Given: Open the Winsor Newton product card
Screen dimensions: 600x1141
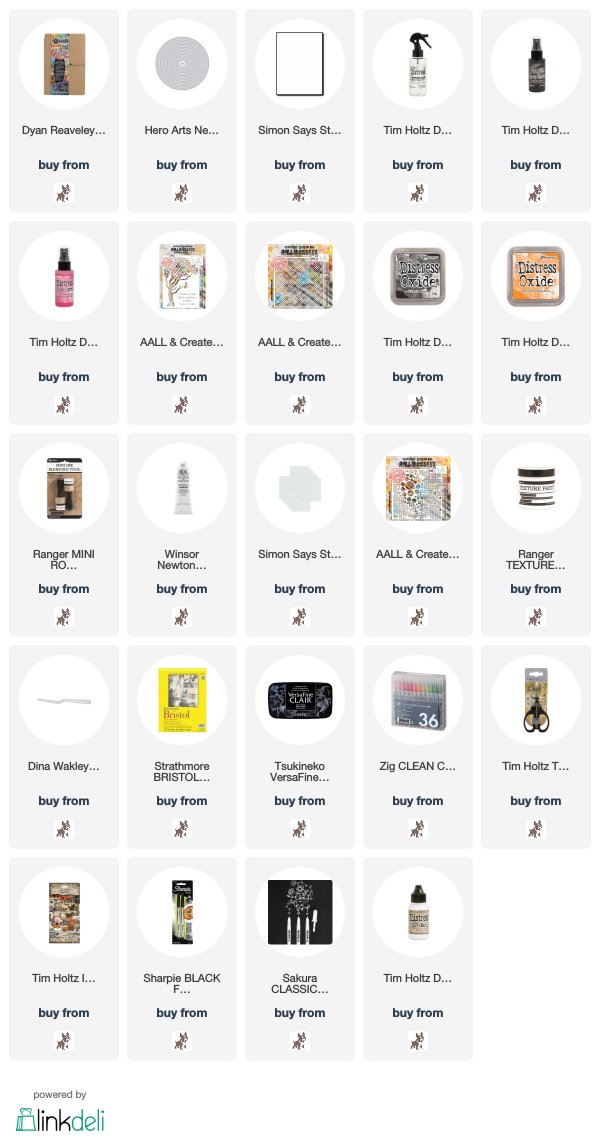Looking at the screenshot, I should (x=182, y=535).
